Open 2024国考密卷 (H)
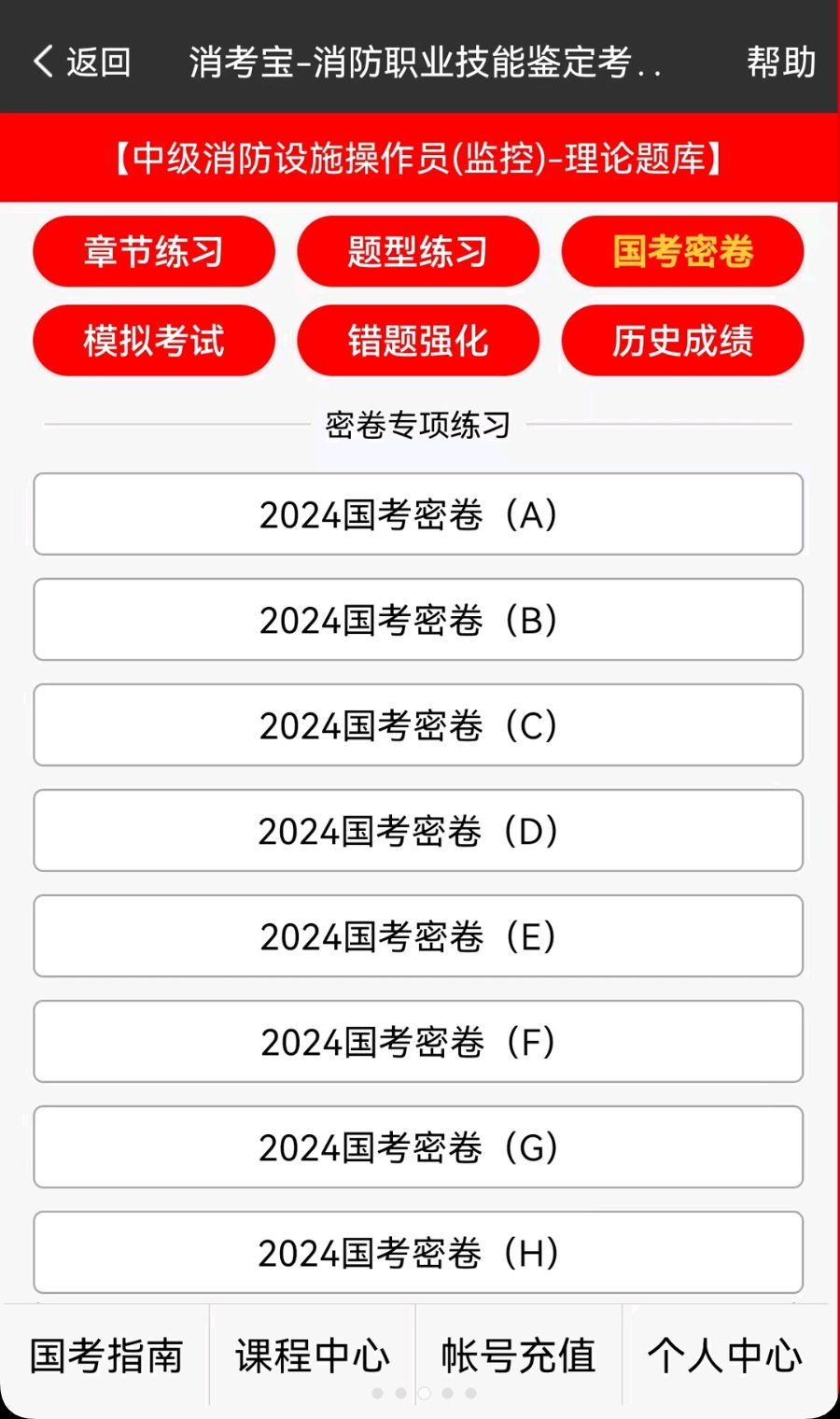840x1419 pixels. click(x=418, y=1253)
